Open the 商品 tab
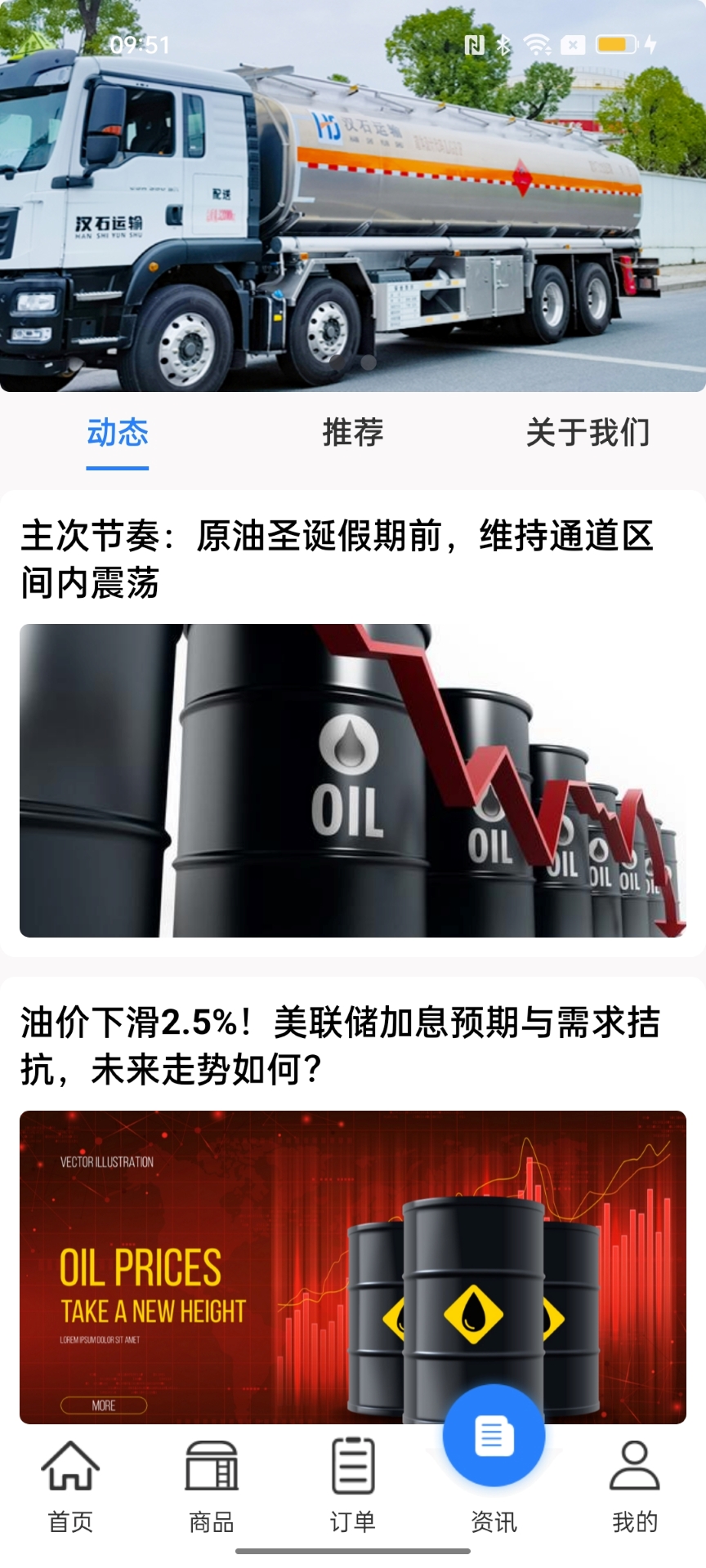Viewport: 706px width, 1568px height. (212, 1485)
